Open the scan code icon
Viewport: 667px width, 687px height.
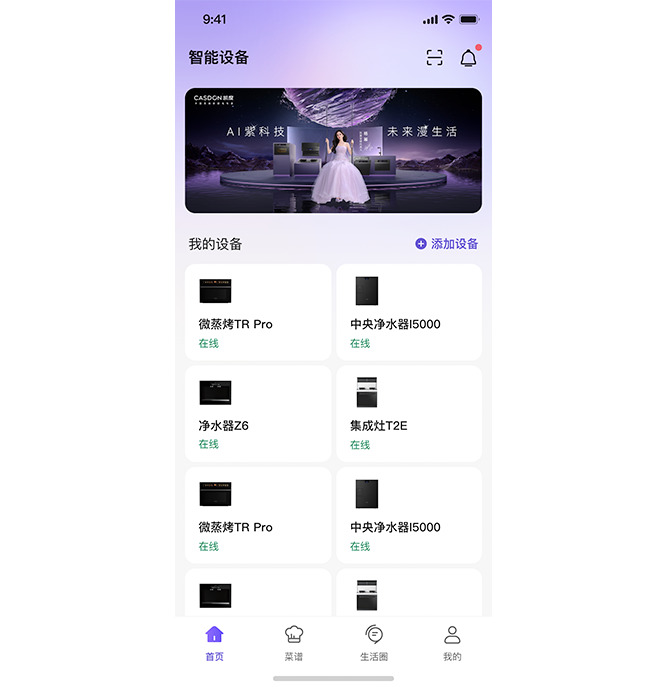point(434,58)
